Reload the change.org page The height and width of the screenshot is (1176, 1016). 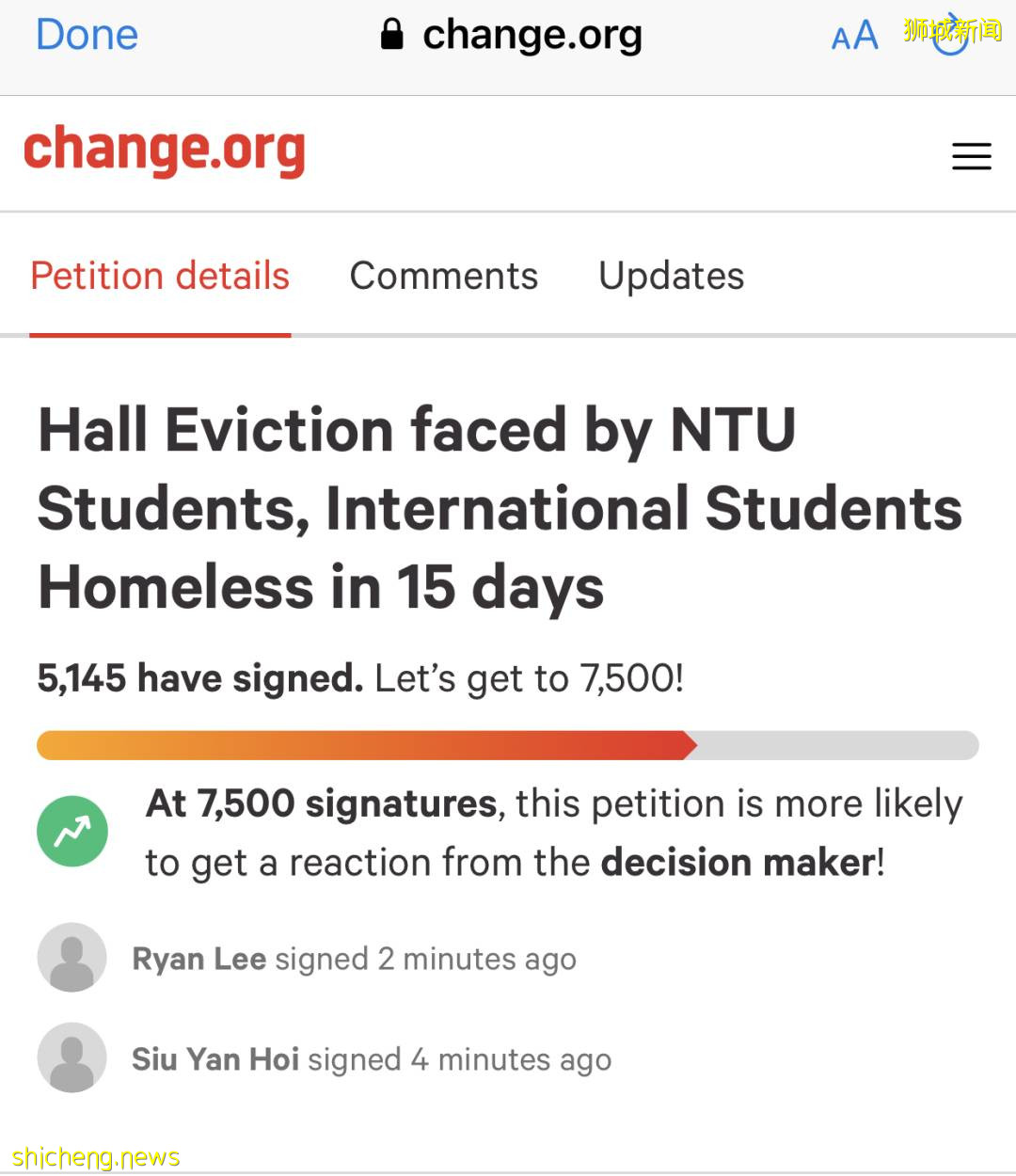[x=950, y=36]
